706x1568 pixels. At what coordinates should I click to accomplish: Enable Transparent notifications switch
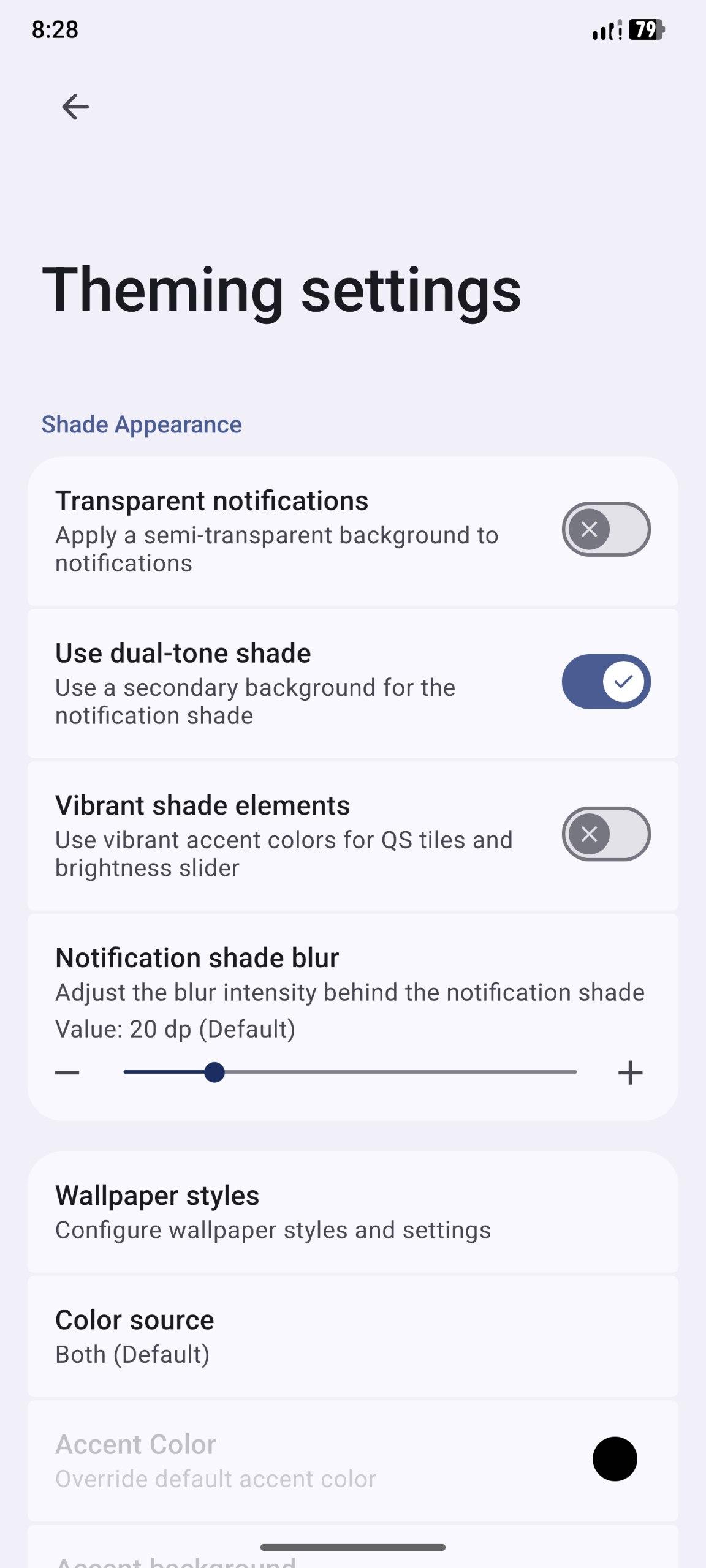605,529
